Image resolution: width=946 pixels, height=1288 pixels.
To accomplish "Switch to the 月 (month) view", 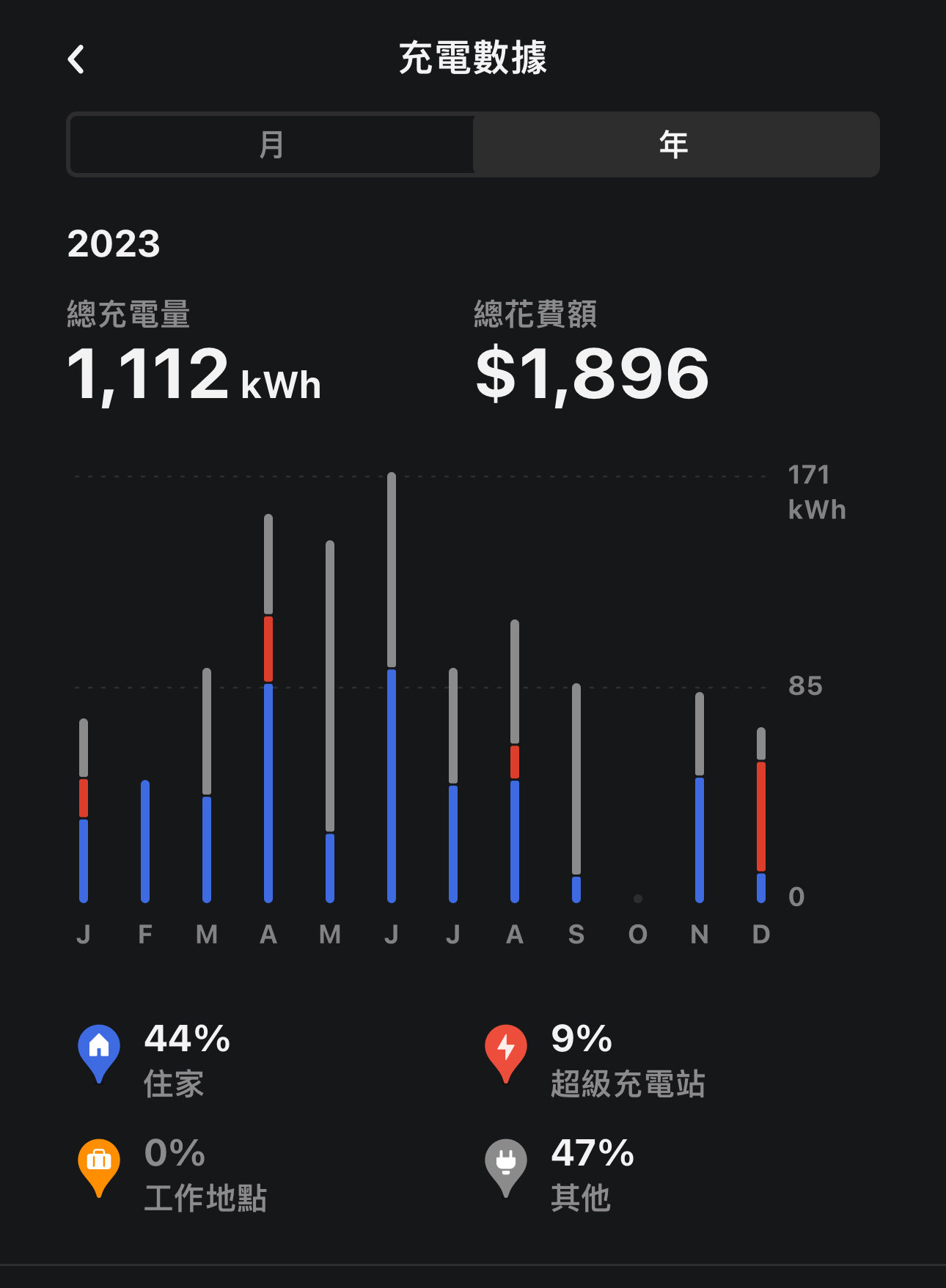I will 271,144.
